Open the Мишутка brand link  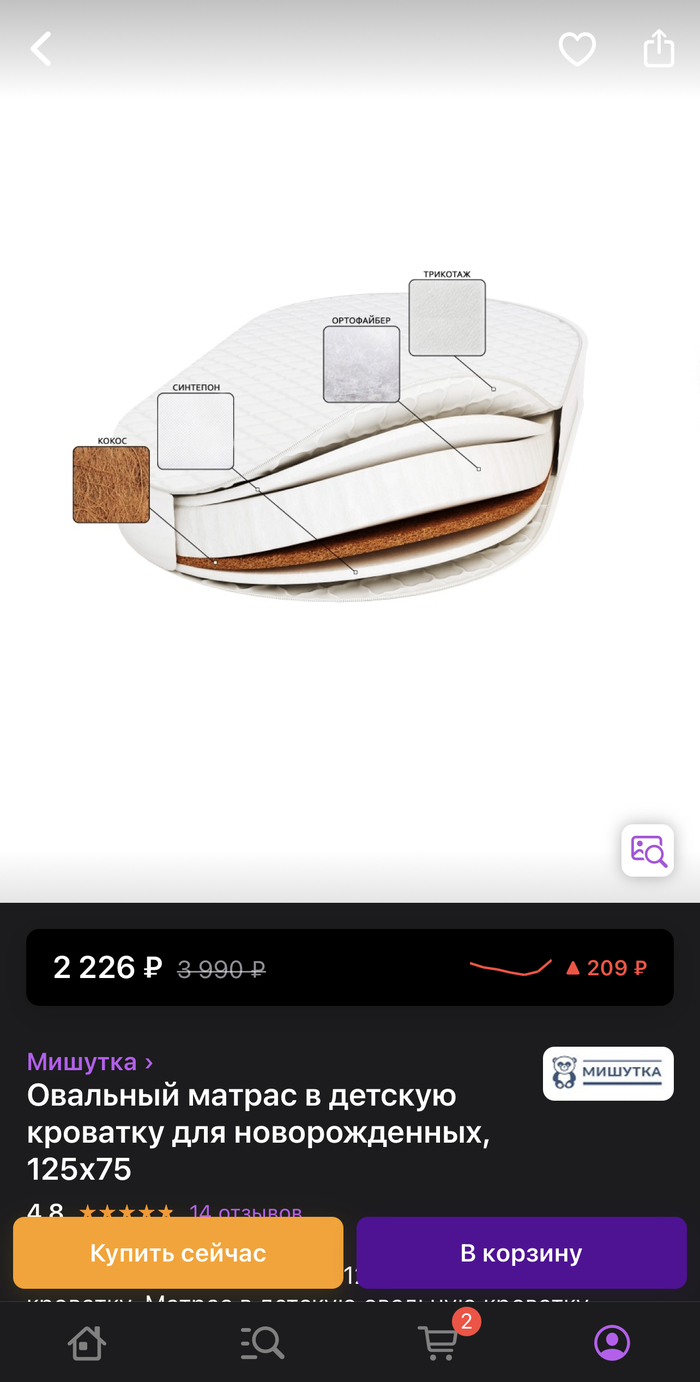(x=90, y=1062)
